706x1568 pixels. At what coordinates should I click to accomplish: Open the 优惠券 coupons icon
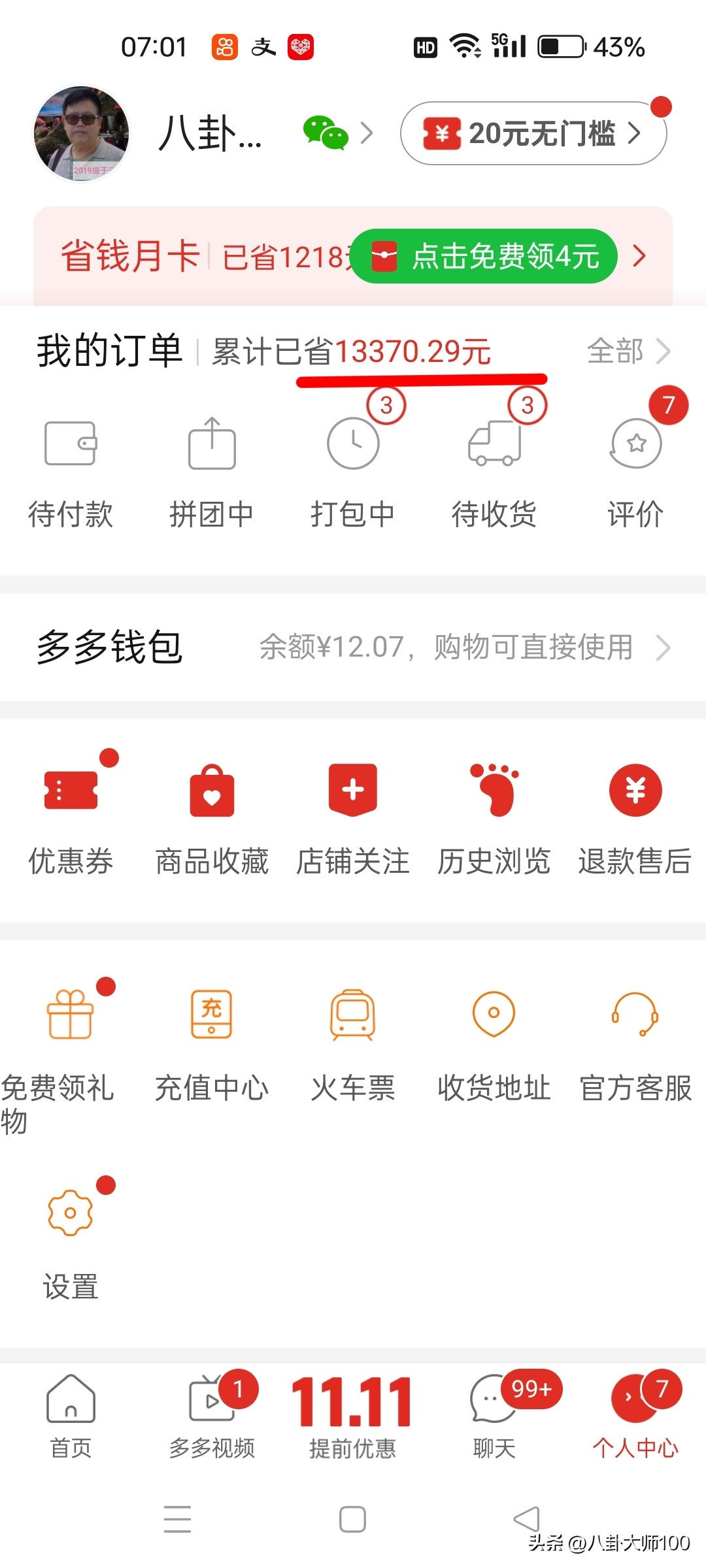tap(71, 791)
